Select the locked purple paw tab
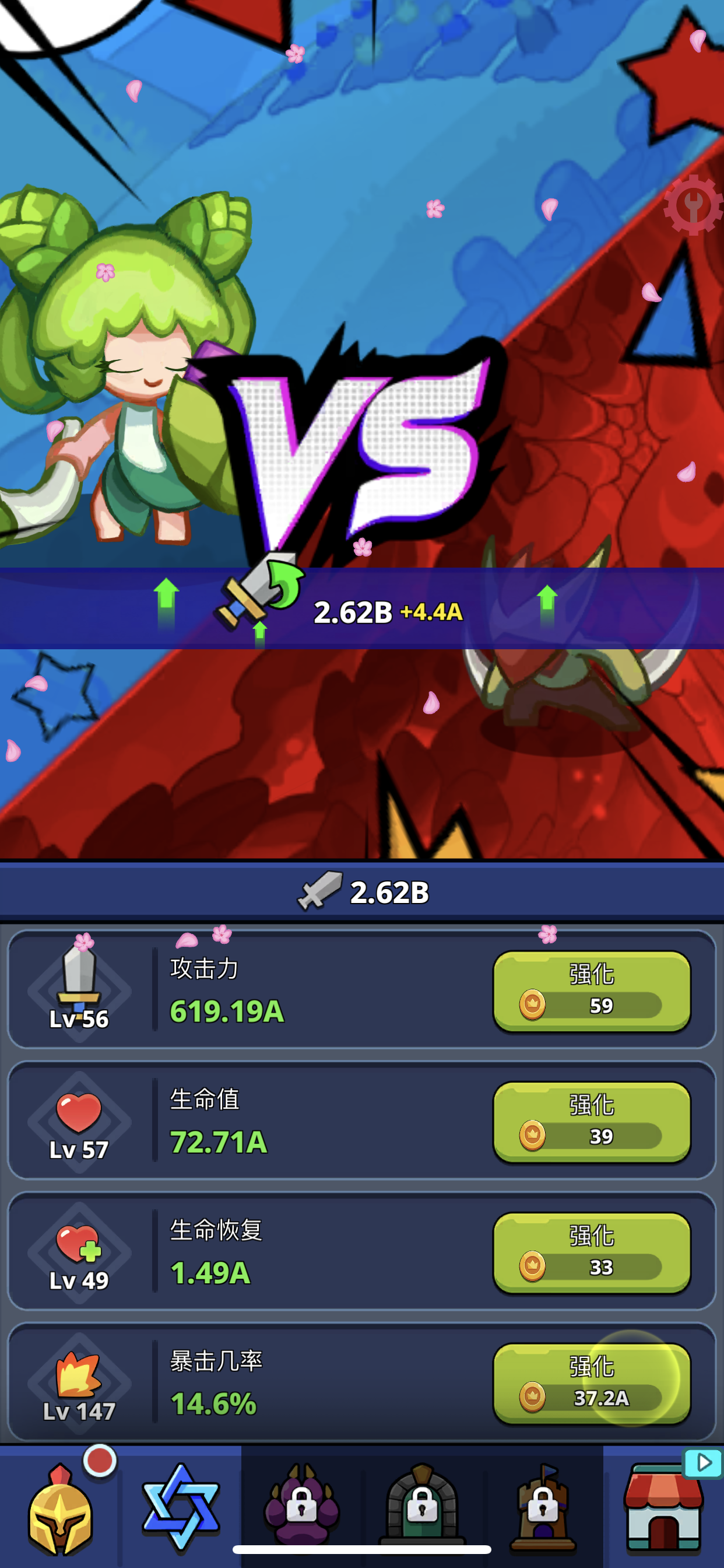The image size is (724, 1568). pos(301,1507)
